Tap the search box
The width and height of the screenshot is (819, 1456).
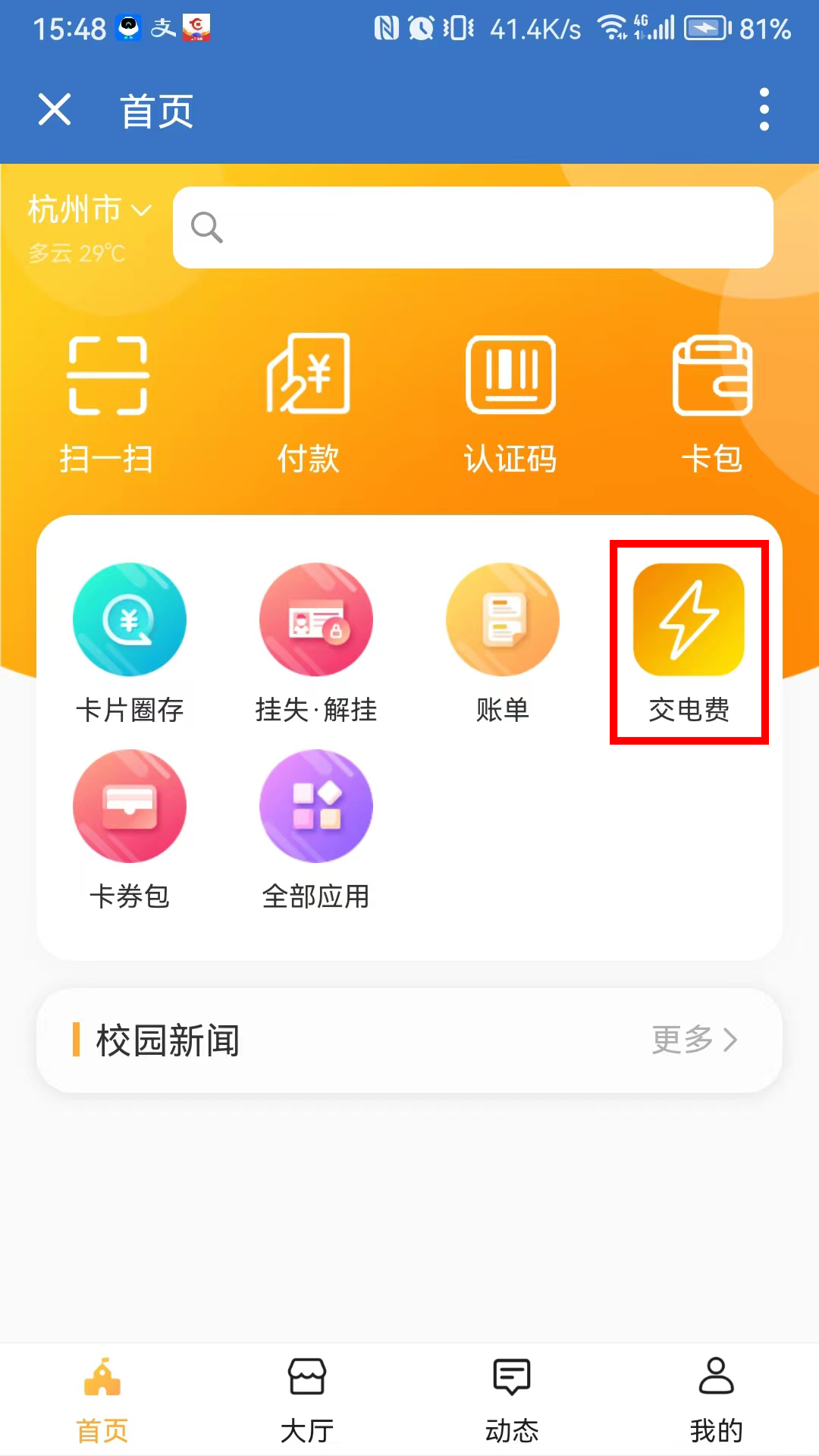473,227
